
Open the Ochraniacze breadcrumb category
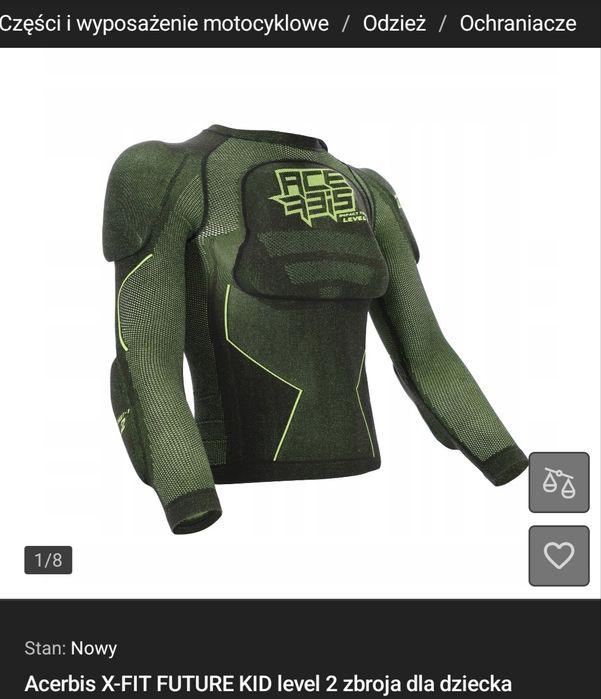click(518, 24)
